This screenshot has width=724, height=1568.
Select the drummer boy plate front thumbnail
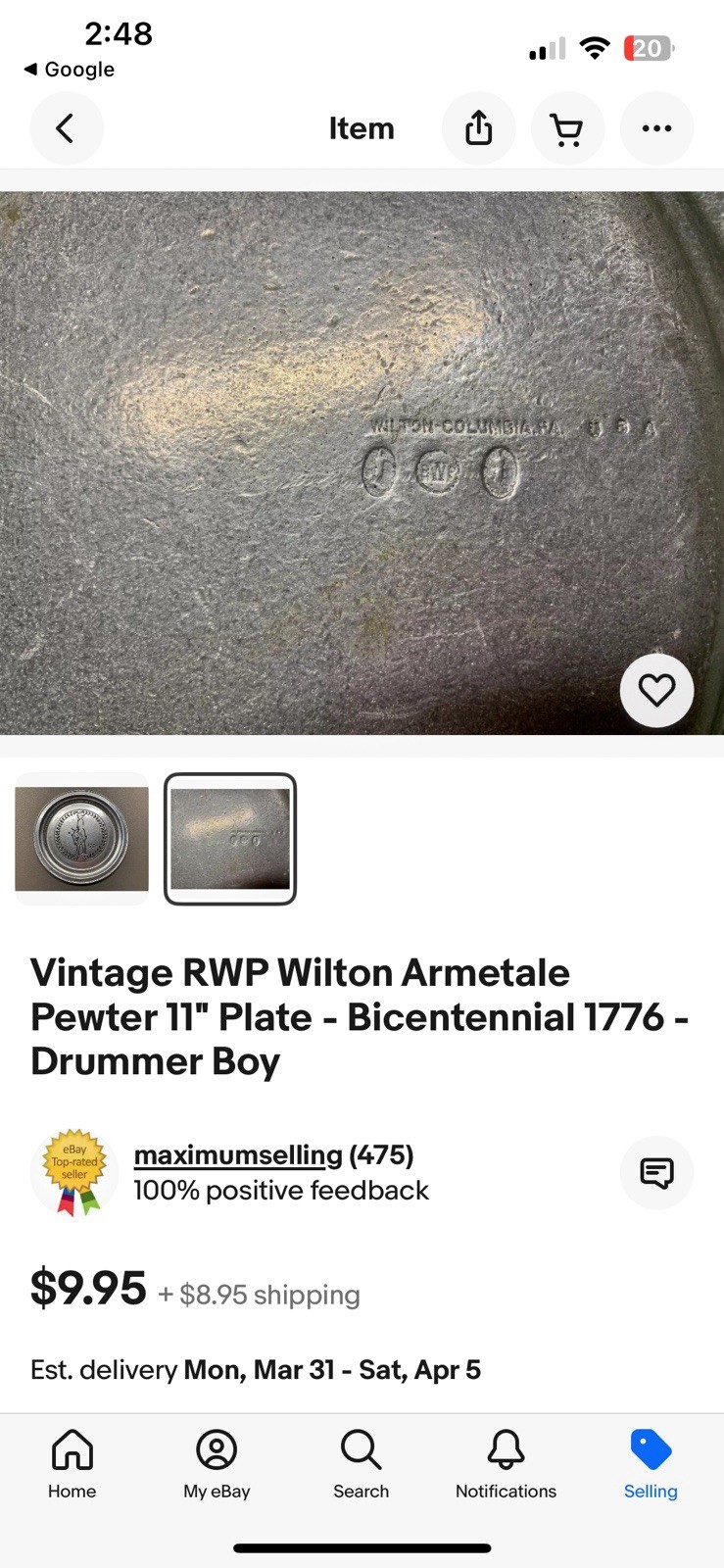82,839
